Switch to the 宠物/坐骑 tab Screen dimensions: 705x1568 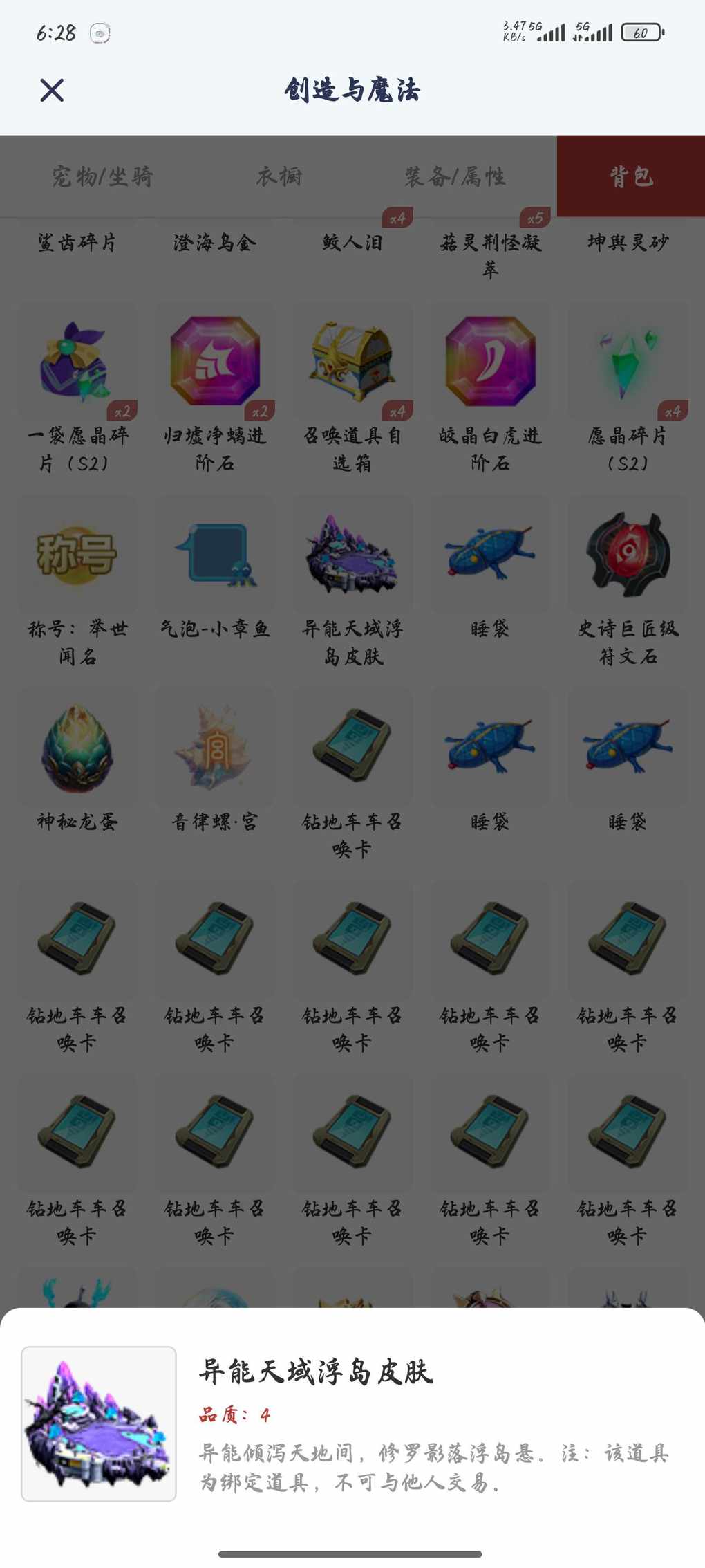(102, 176)
